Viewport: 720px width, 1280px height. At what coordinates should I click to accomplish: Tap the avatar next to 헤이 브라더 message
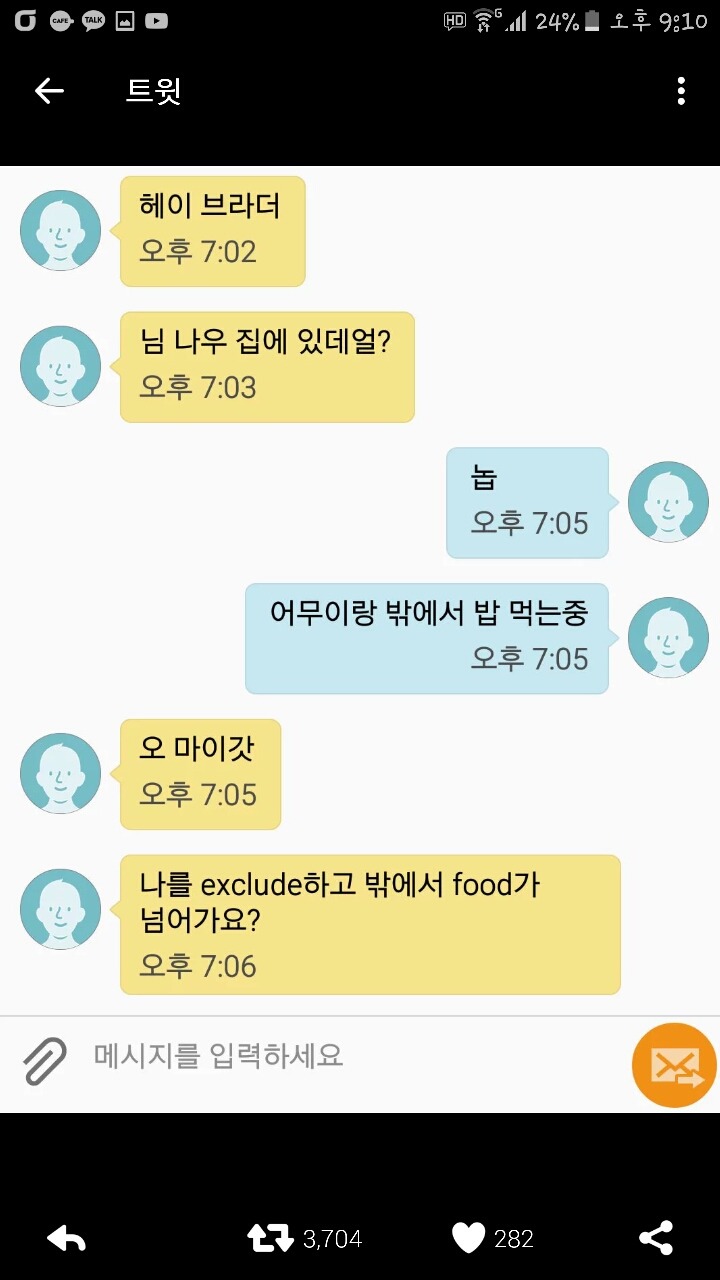click(x=60, y=230)
